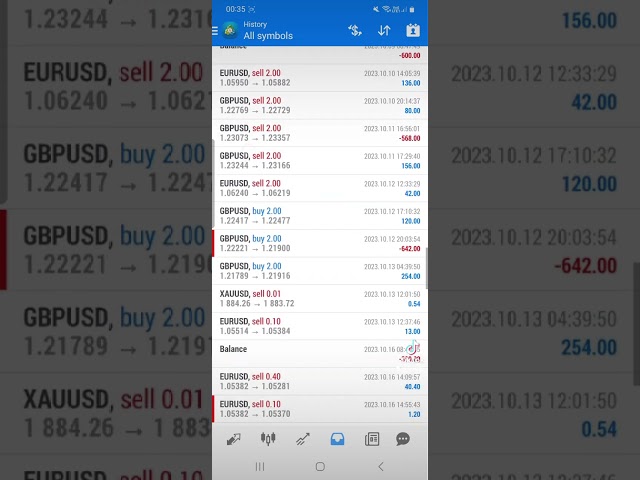The image size is (640, 480).
Task: Open EURUSD sell 0.40 trade entry
Action: coord(319,382)
